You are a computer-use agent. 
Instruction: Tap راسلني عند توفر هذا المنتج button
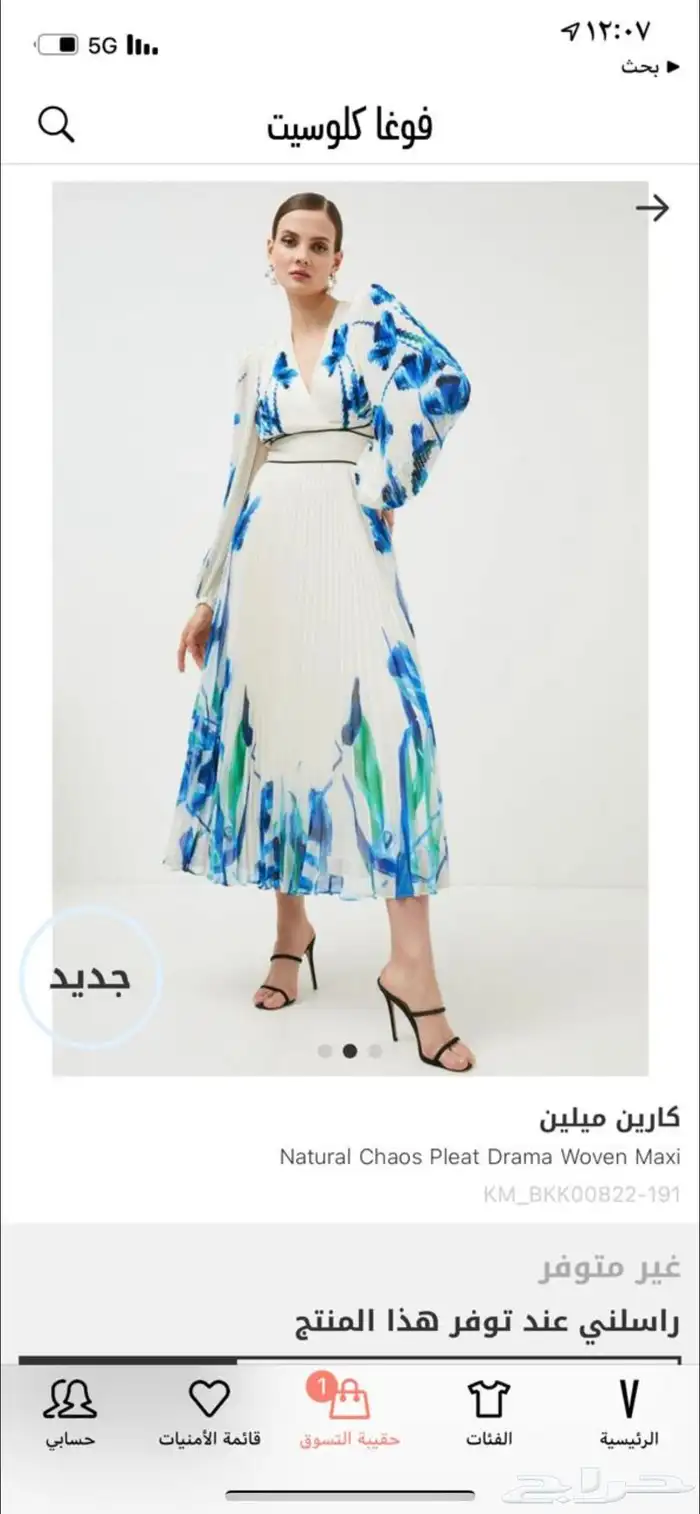(490, 1327)
